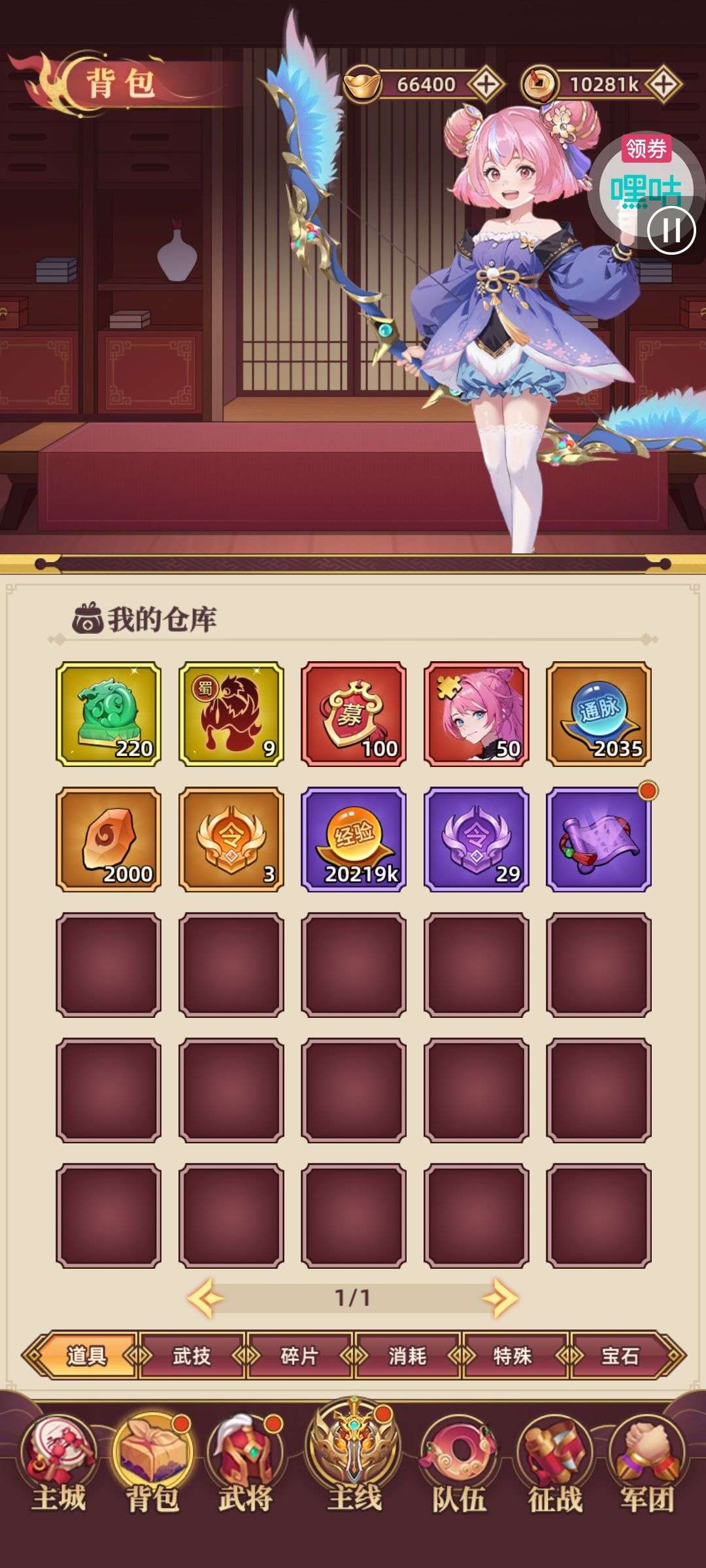The height and width of the screenshot is (1568, 706).
Task: Switch to the 碎片 tab
Action: (x=299, y=1356)
